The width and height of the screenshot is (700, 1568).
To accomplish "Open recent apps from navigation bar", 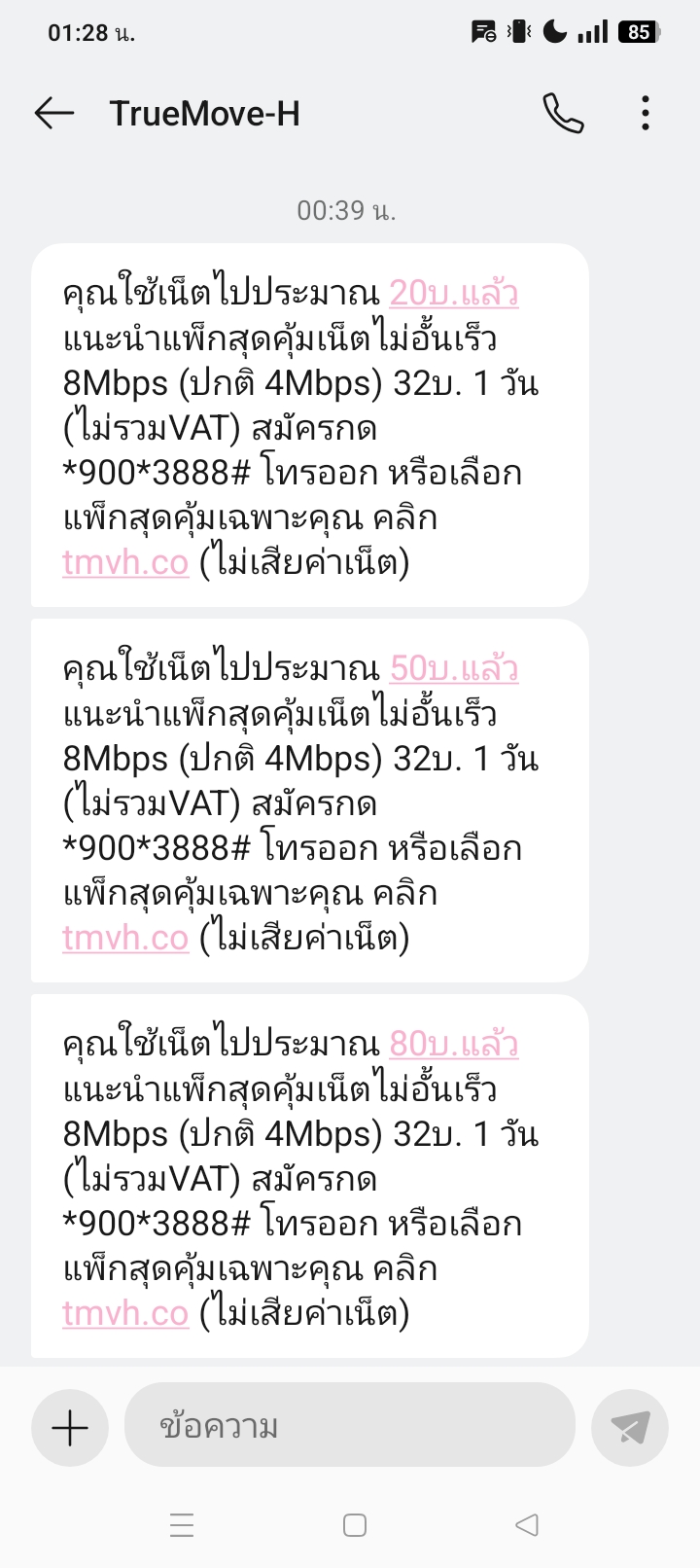I will click(182, 1525).
